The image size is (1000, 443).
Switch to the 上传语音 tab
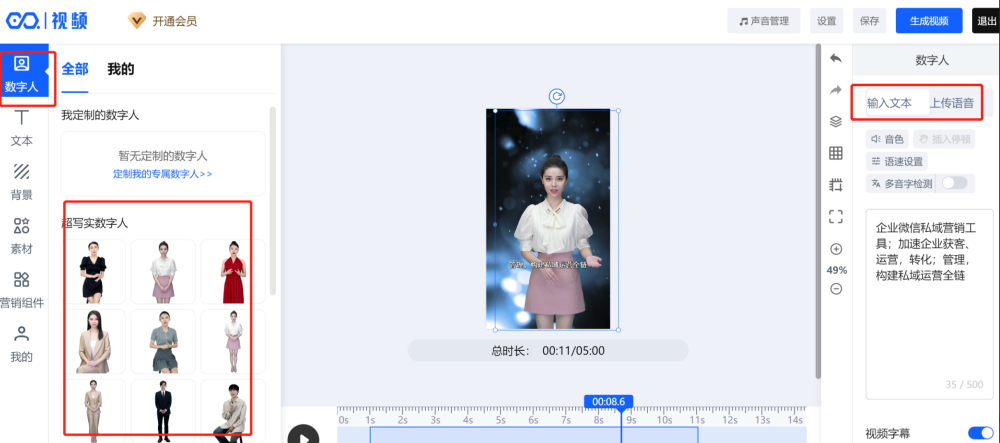(951, 102)
